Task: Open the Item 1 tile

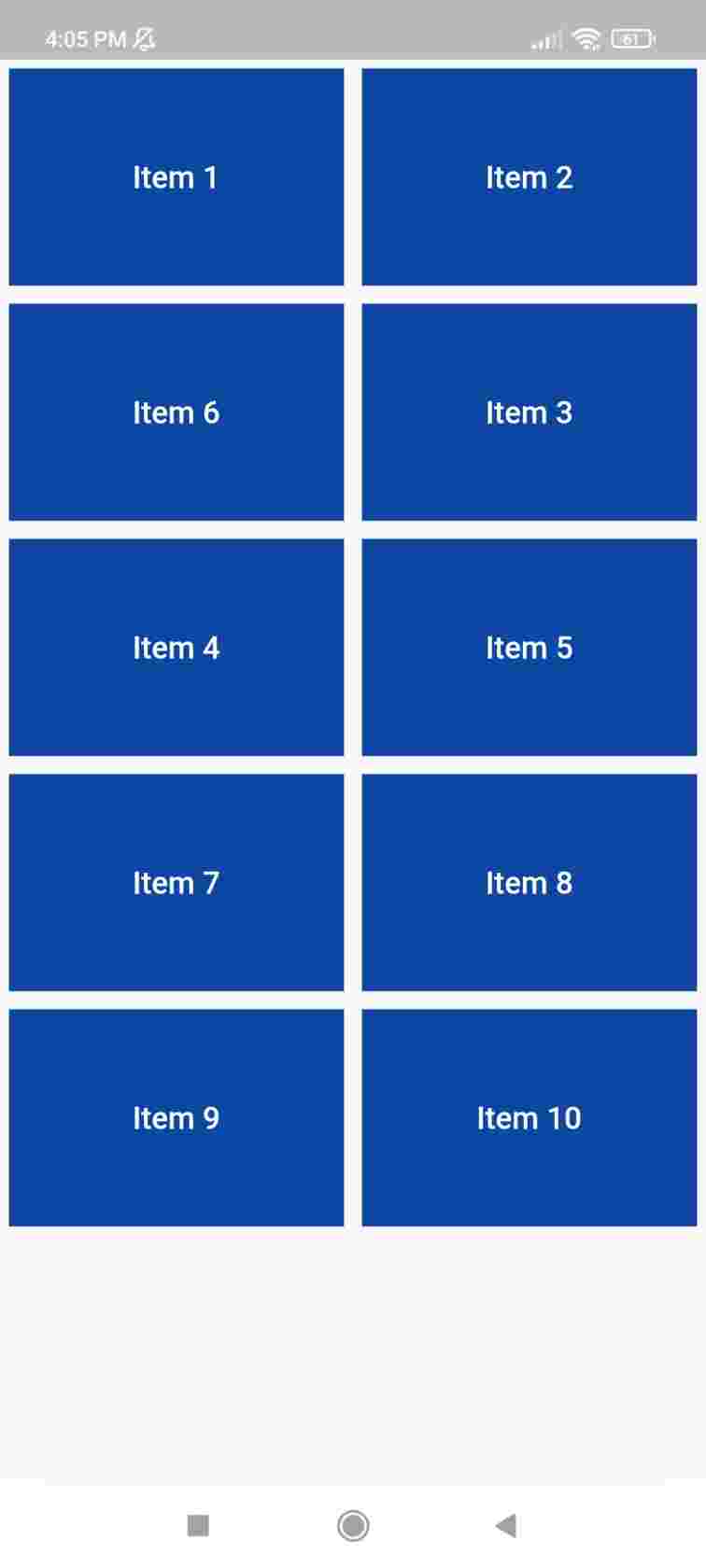Action: click(176, 177)
